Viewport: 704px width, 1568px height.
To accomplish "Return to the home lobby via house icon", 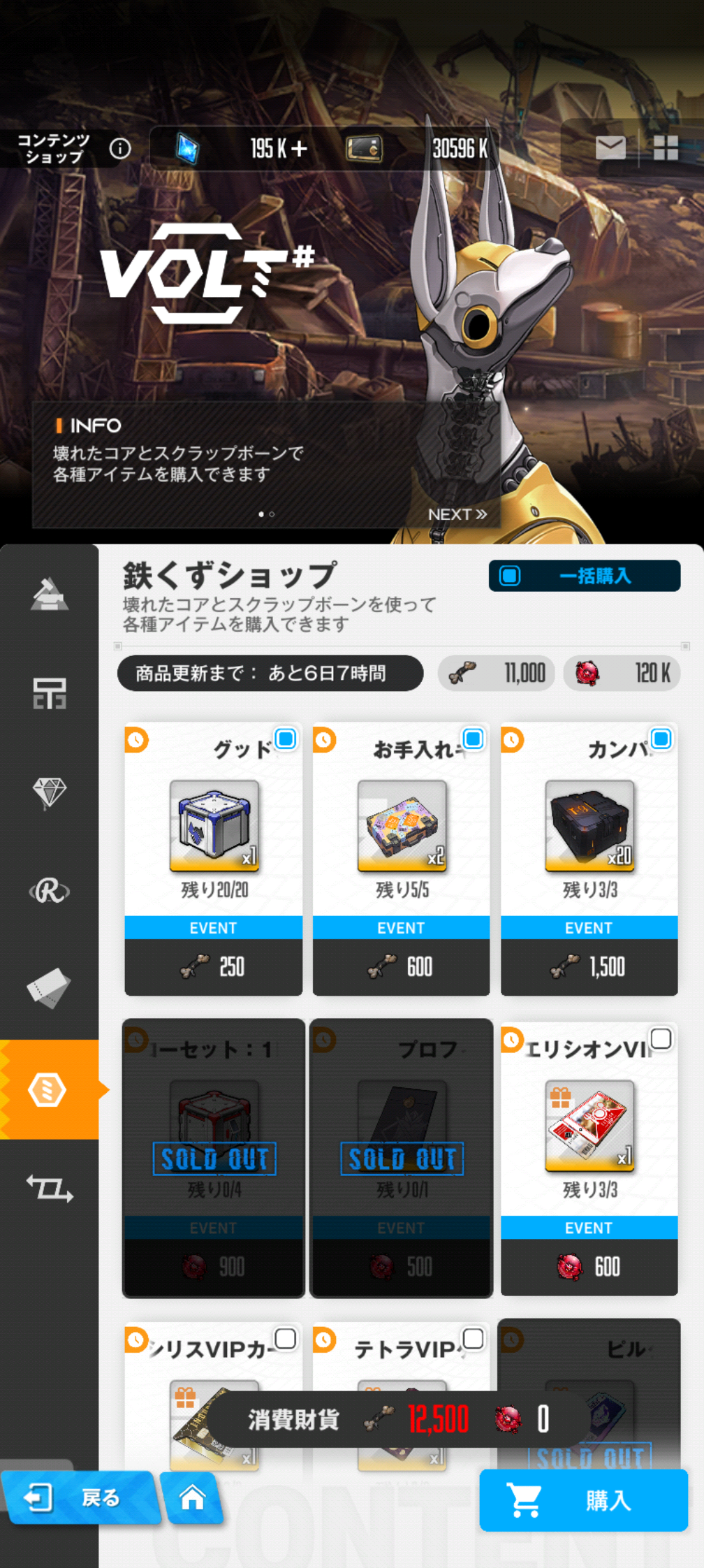I will [192, 1497].
